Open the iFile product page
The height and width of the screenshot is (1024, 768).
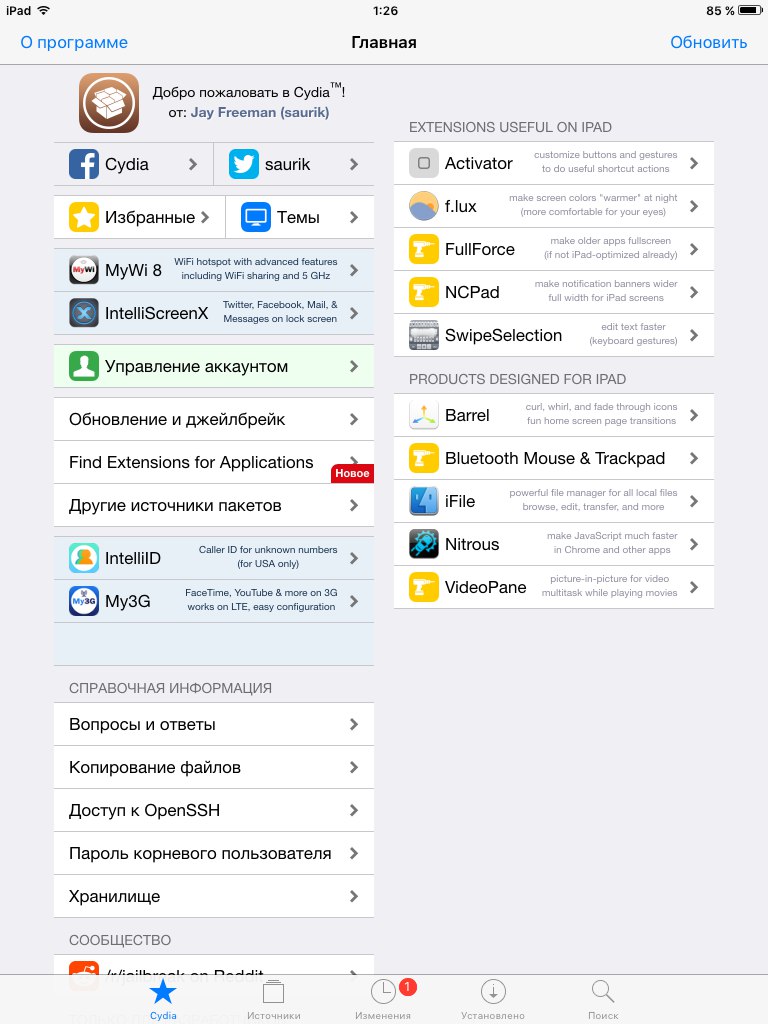553,501
